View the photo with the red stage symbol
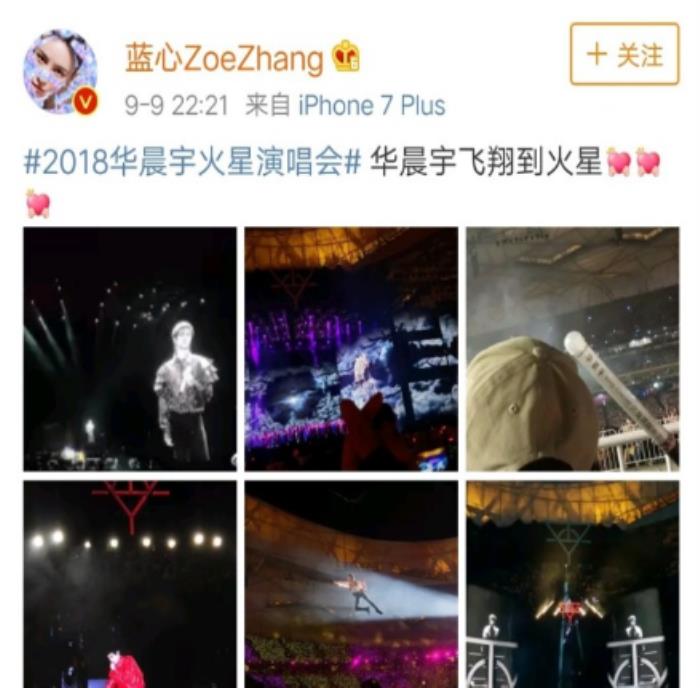The height and width of the screenshot is (688, 700). [x=130, y=584]
